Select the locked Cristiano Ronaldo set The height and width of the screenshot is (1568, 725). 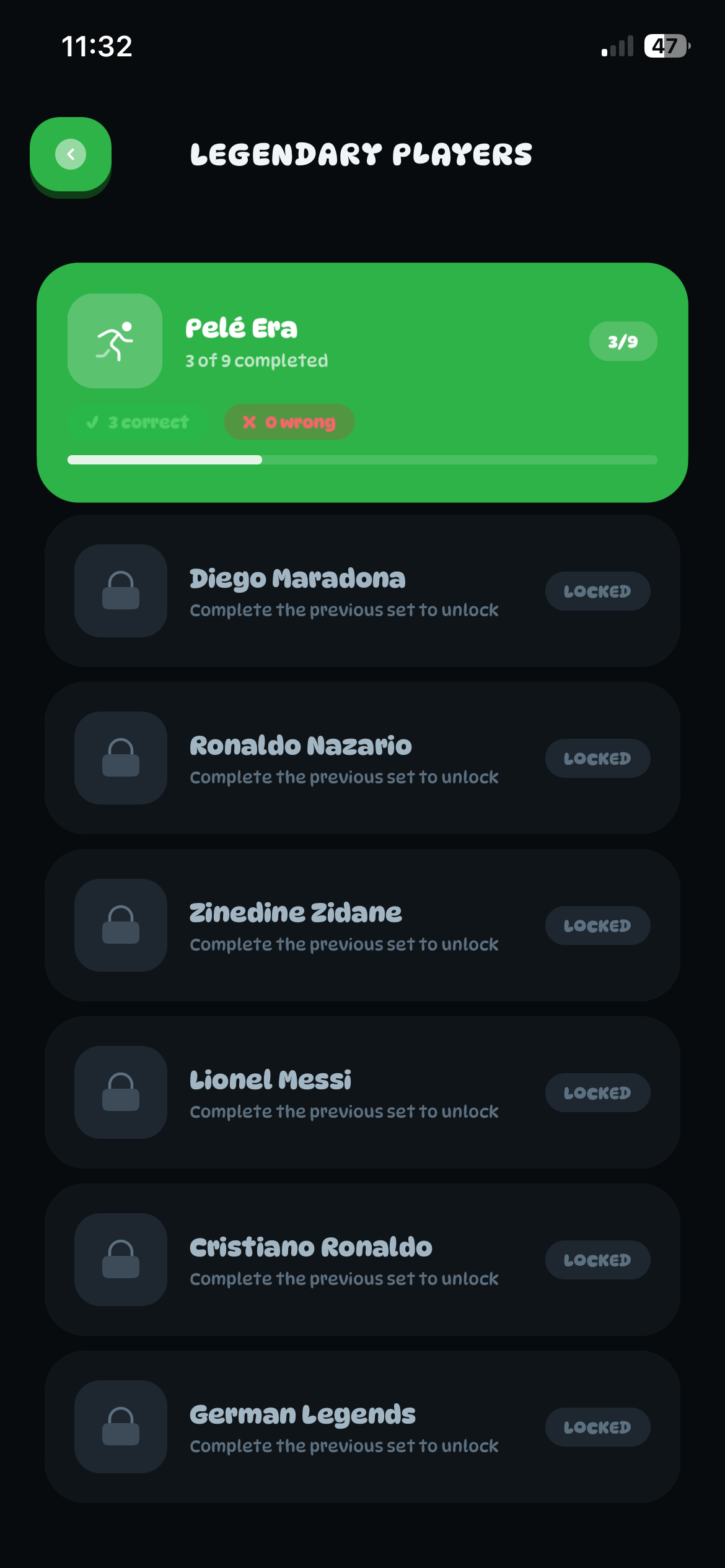[362, 1260]
